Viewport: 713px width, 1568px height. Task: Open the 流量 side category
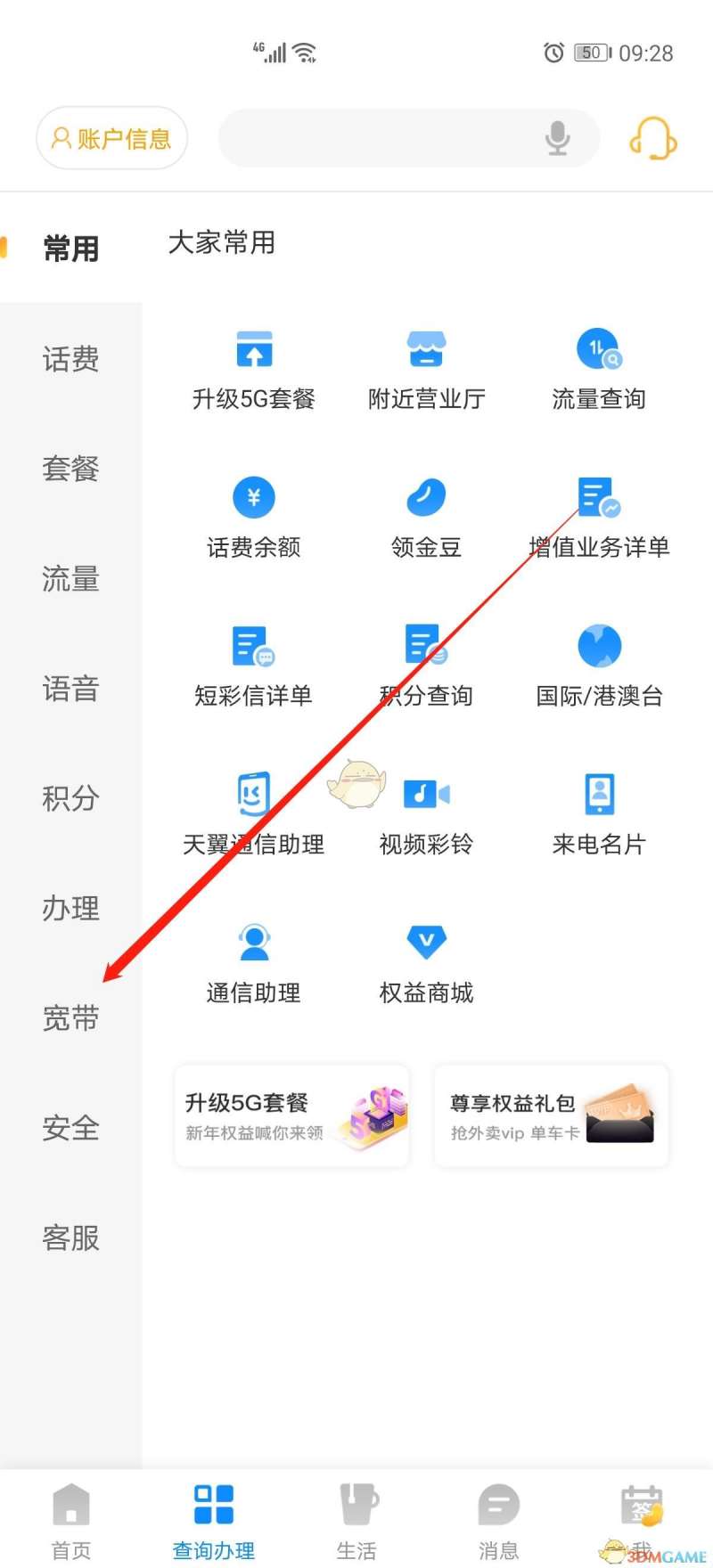coord(70,579)
